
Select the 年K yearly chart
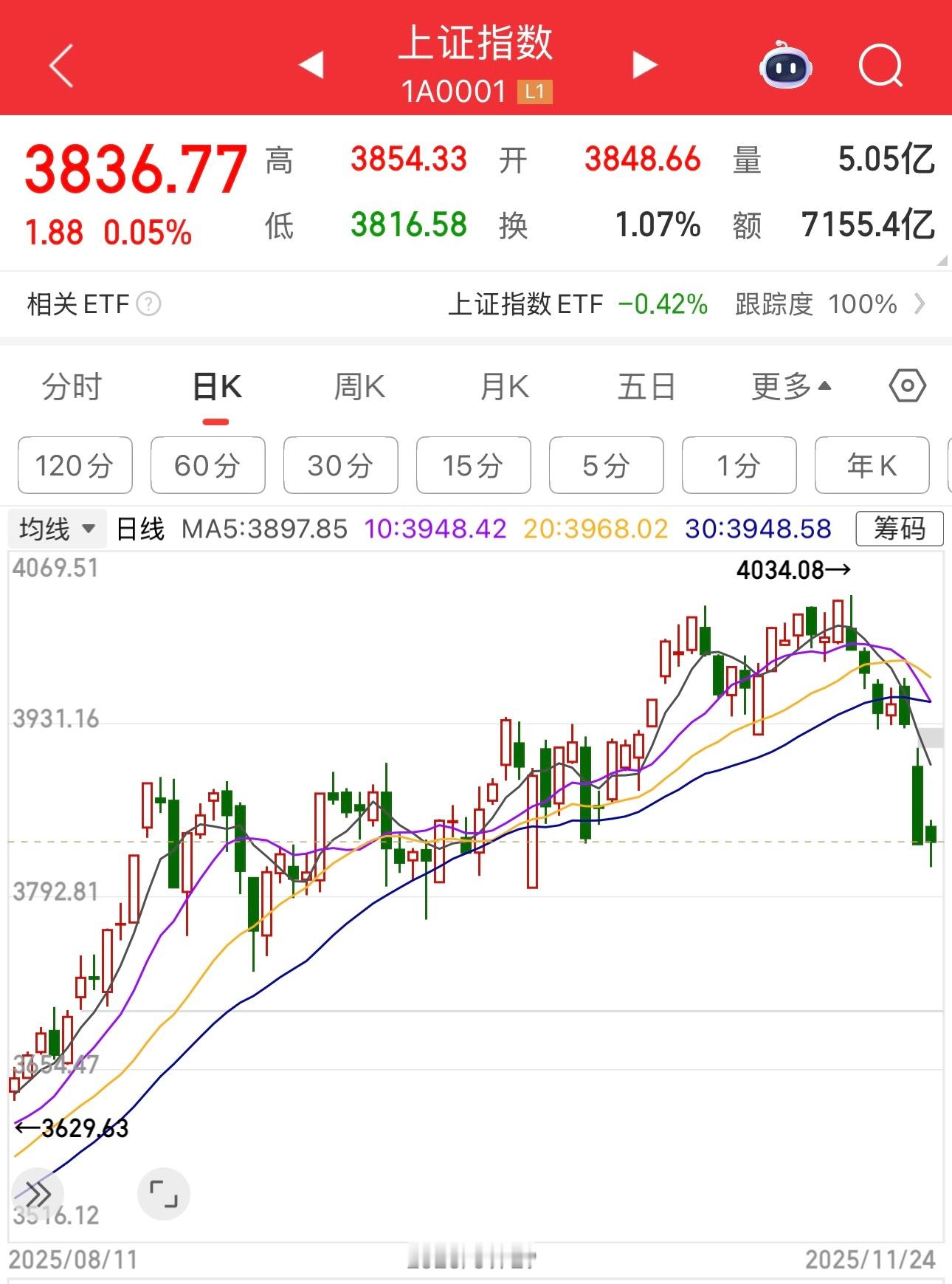tap(872, 465)
